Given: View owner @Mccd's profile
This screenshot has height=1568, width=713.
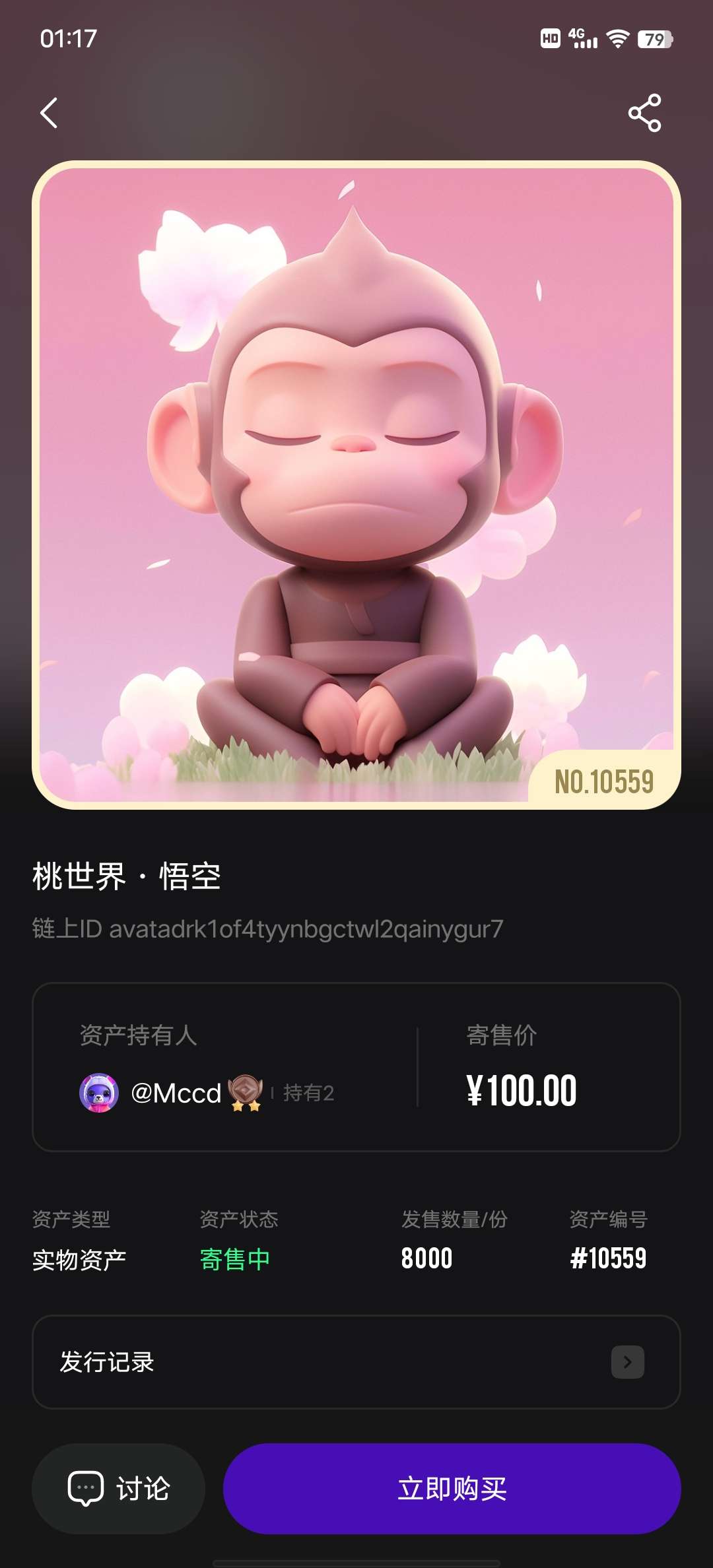Looking at the screenshot, I should coord(176,1094).
